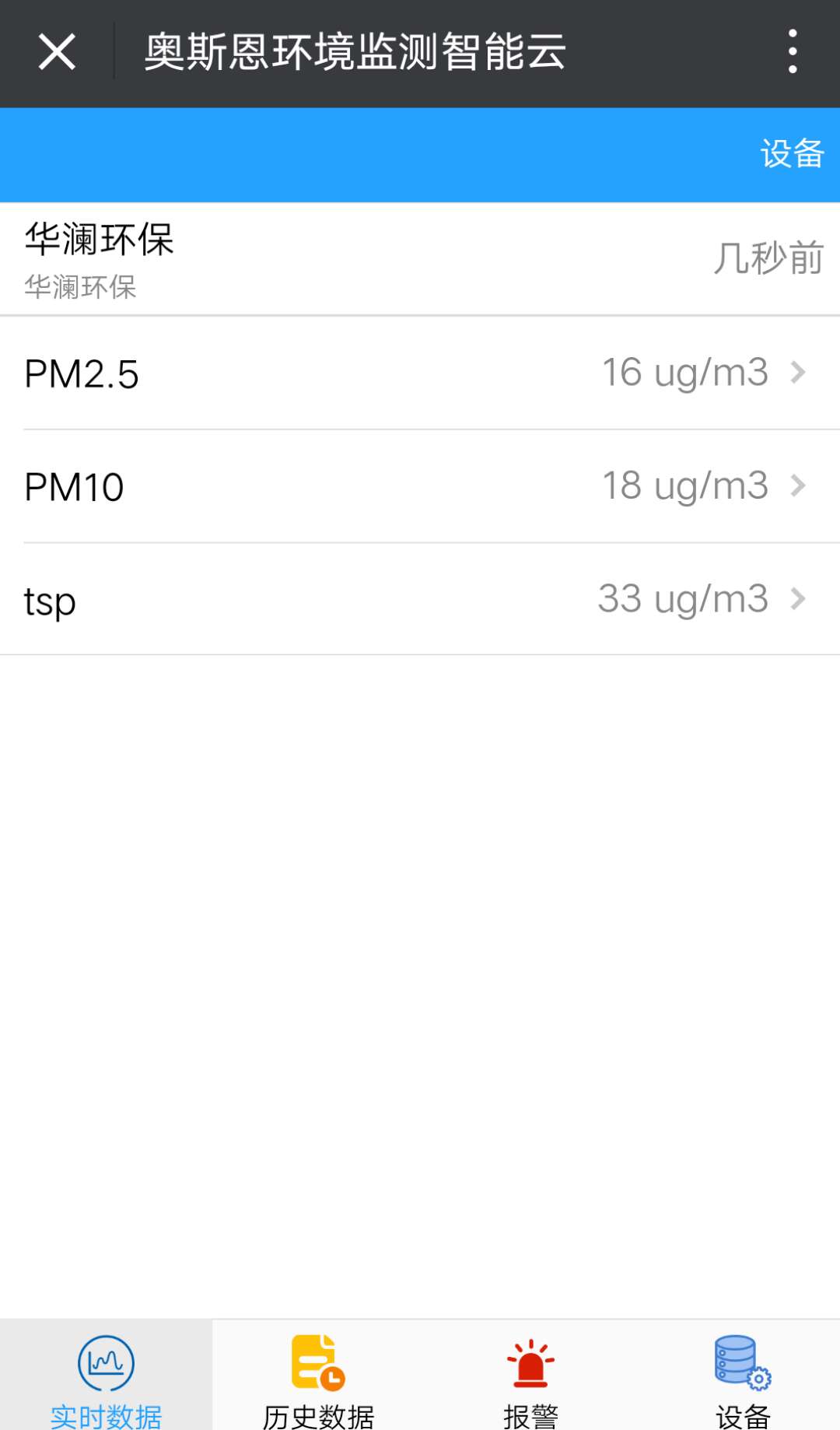The width and height of the screenshot is (840, 1430).
Task: Open the three-dot overflow menu
Action: (793, 52)
